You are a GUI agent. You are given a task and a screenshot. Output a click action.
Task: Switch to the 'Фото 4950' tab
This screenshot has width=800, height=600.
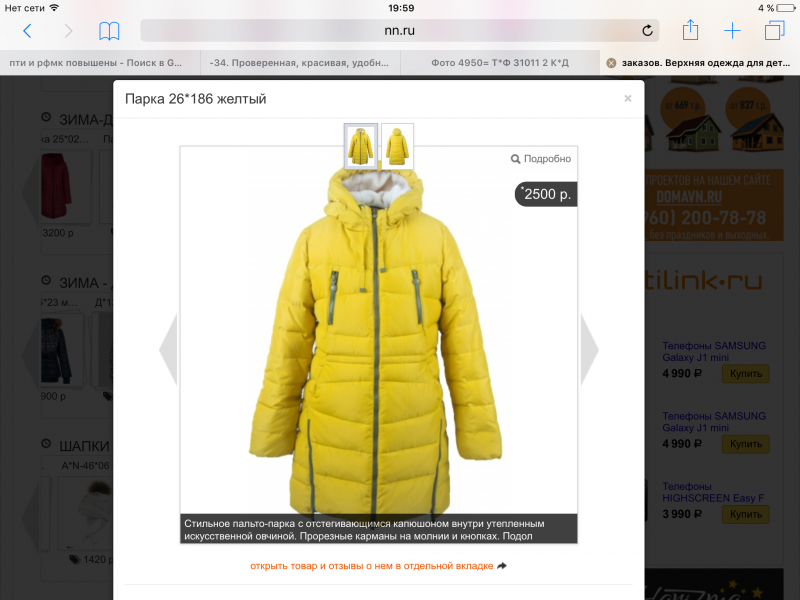pos(499,62)
